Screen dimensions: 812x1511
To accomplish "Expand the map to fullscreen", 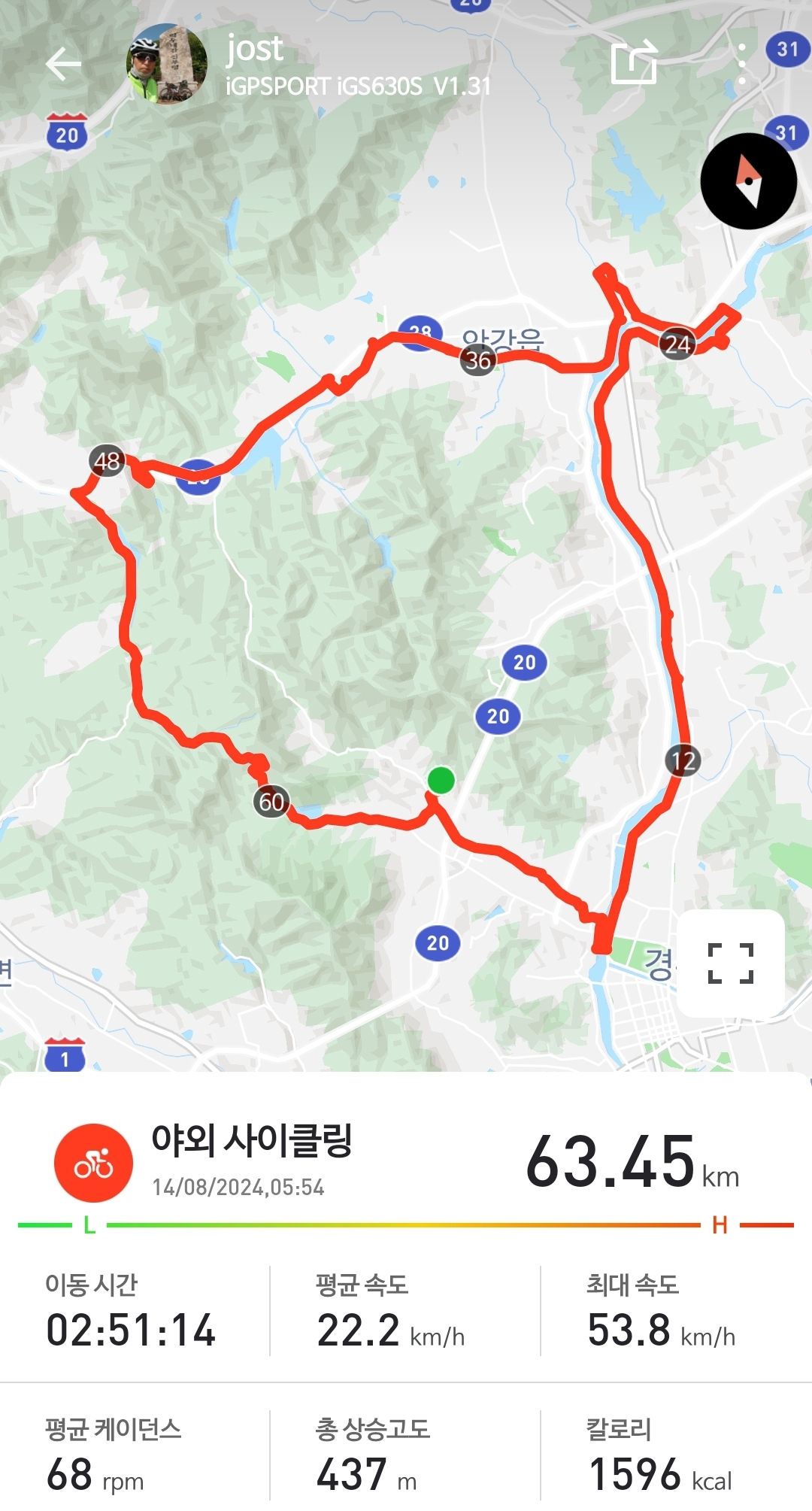I will point(731,963).
